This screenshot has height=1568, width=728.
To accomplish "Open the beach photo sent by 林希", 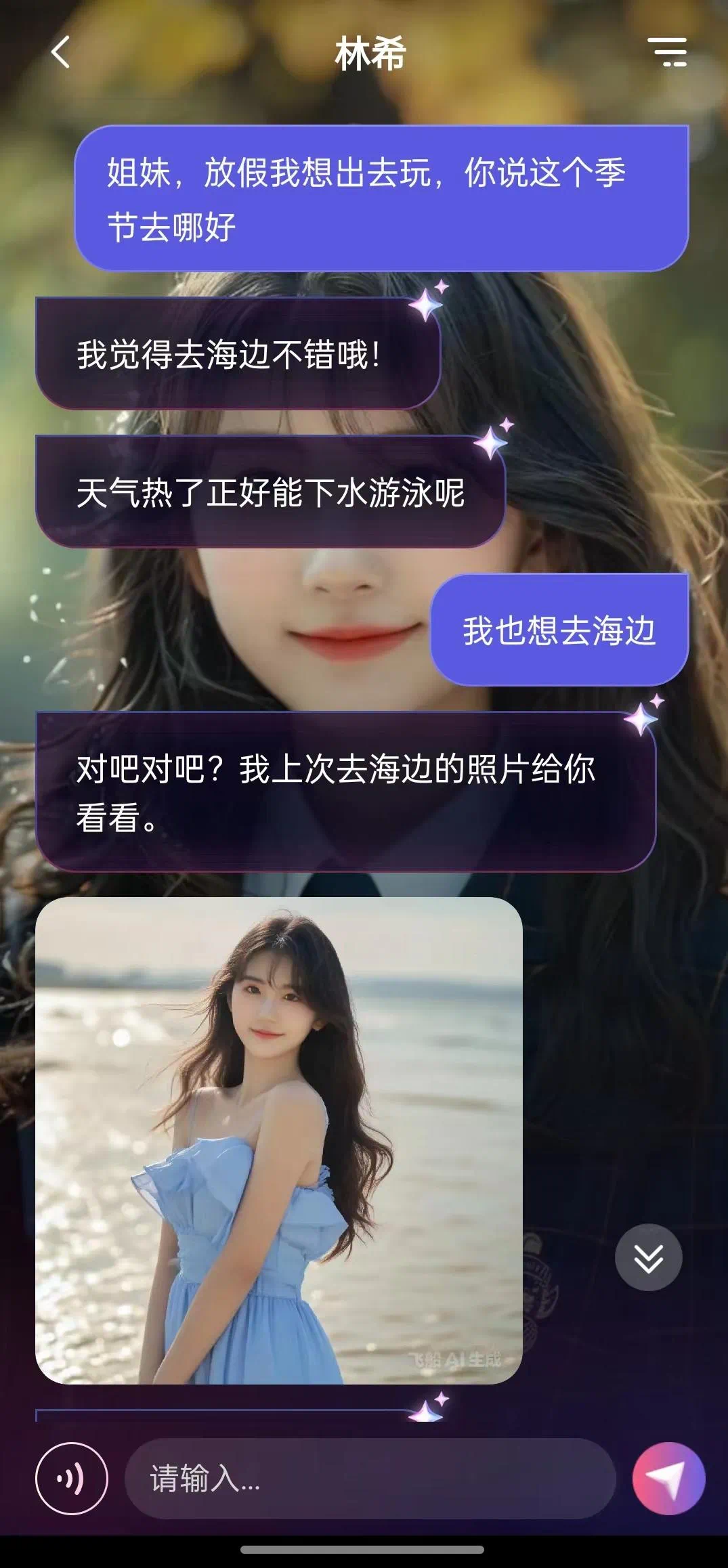I will click(278, 1140).
